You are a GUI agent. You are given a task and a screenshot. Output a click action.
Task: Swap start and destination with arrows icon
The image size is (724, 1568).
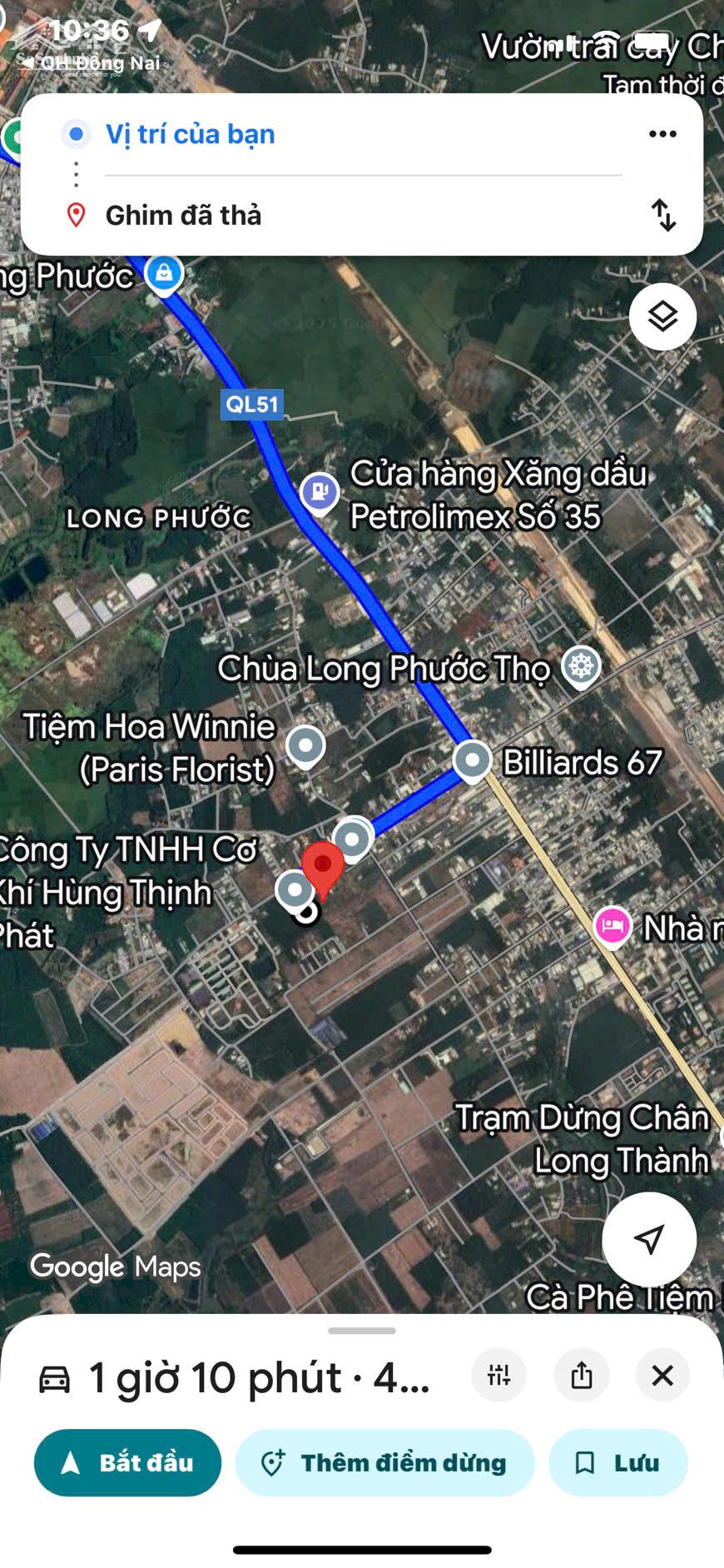tap(665, 215)
